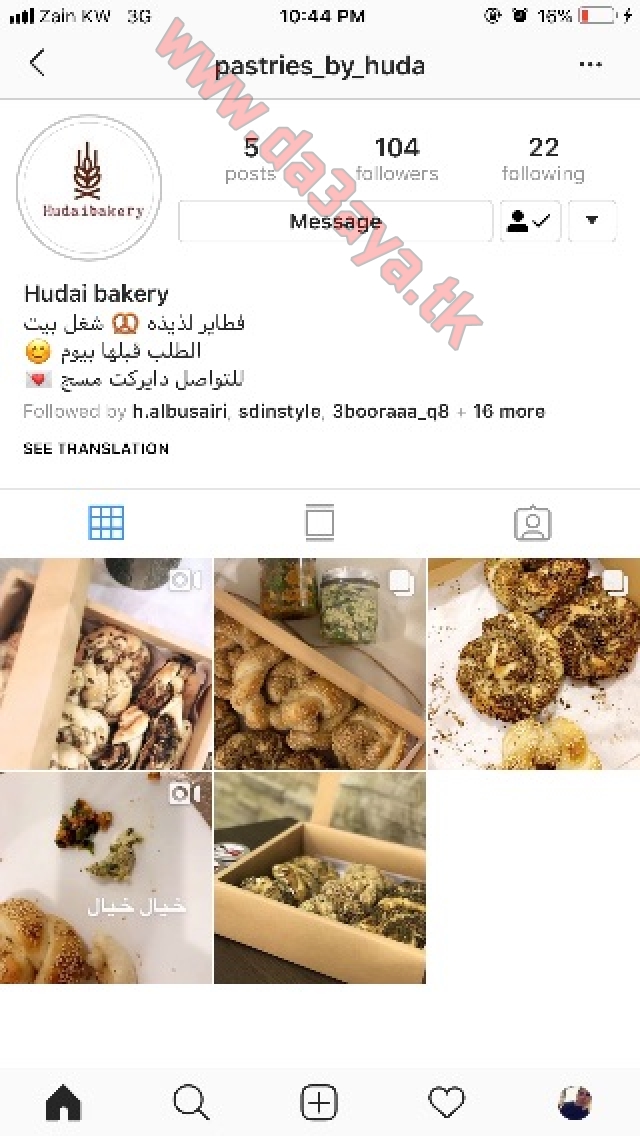The height and width of the screenshot is (1136, 640).
Task: Open the 16 more followers link
Action: 509,412
